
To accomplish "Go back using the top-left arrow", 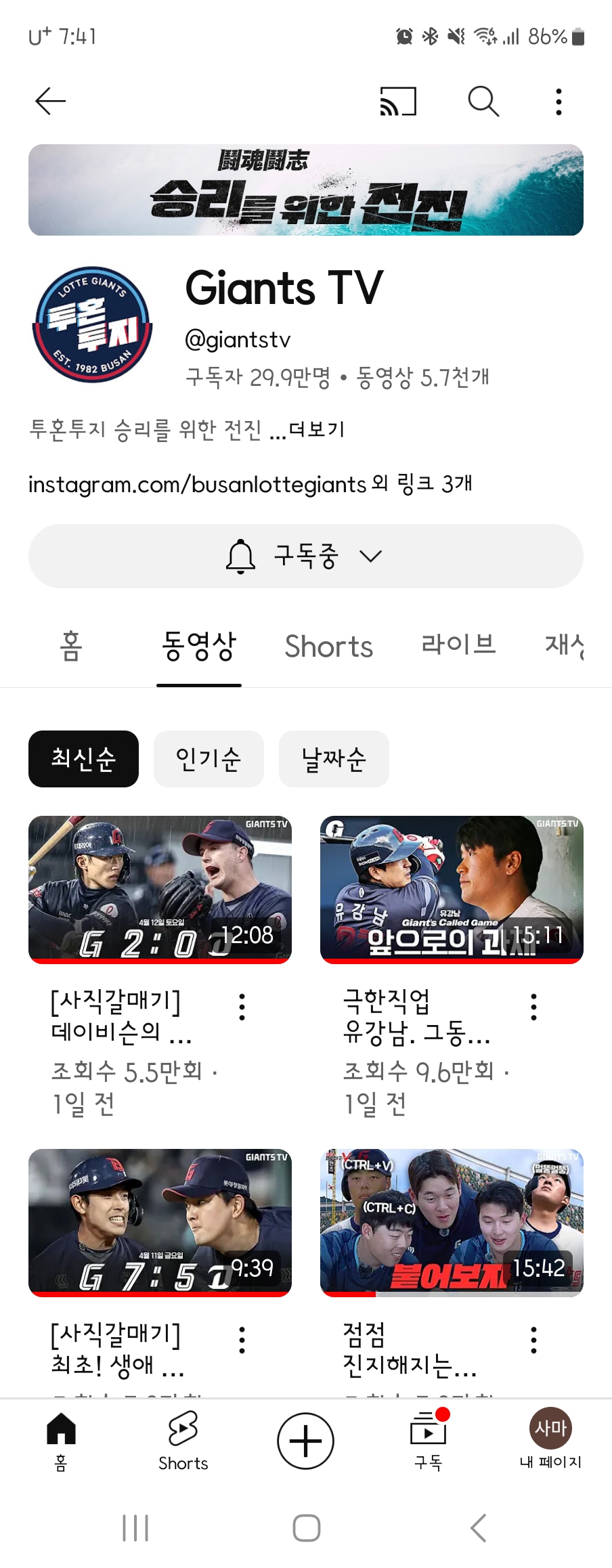I will pyautogui.click(x=50, y=102).
